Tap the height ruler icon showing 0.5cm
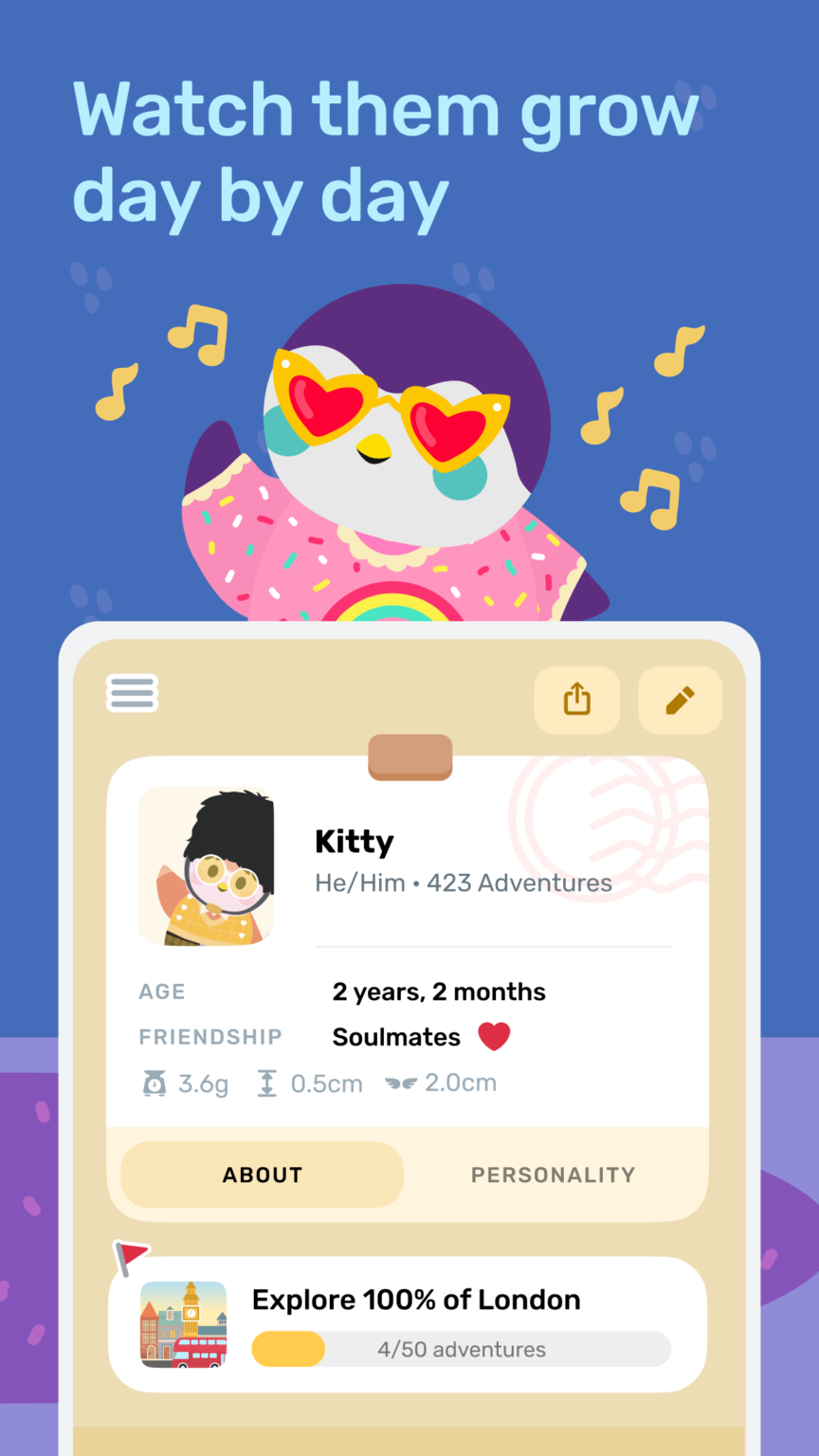 click(x=268, y=1083)
